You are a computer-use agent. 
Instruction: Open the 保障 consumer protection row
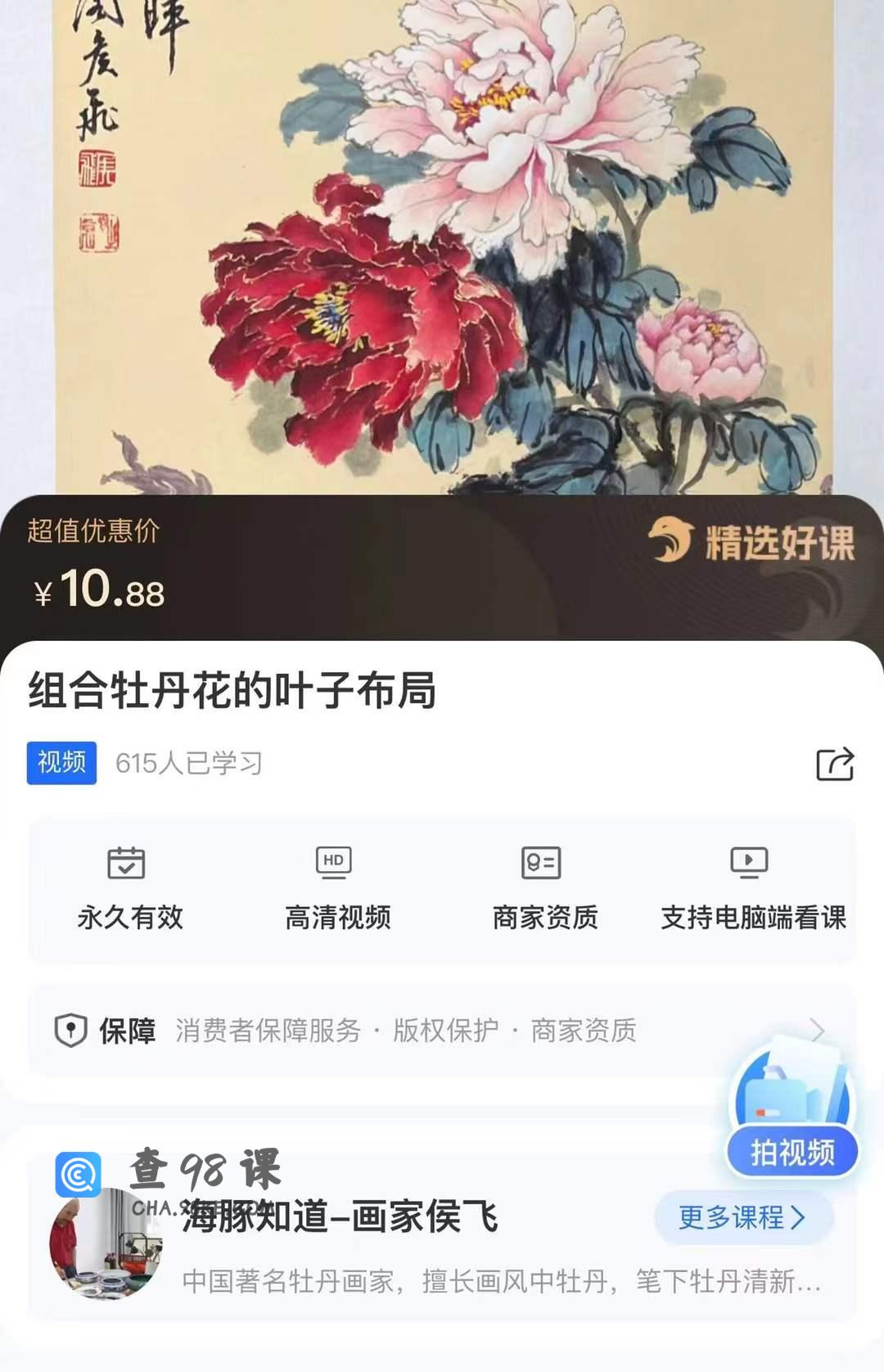442,1030
